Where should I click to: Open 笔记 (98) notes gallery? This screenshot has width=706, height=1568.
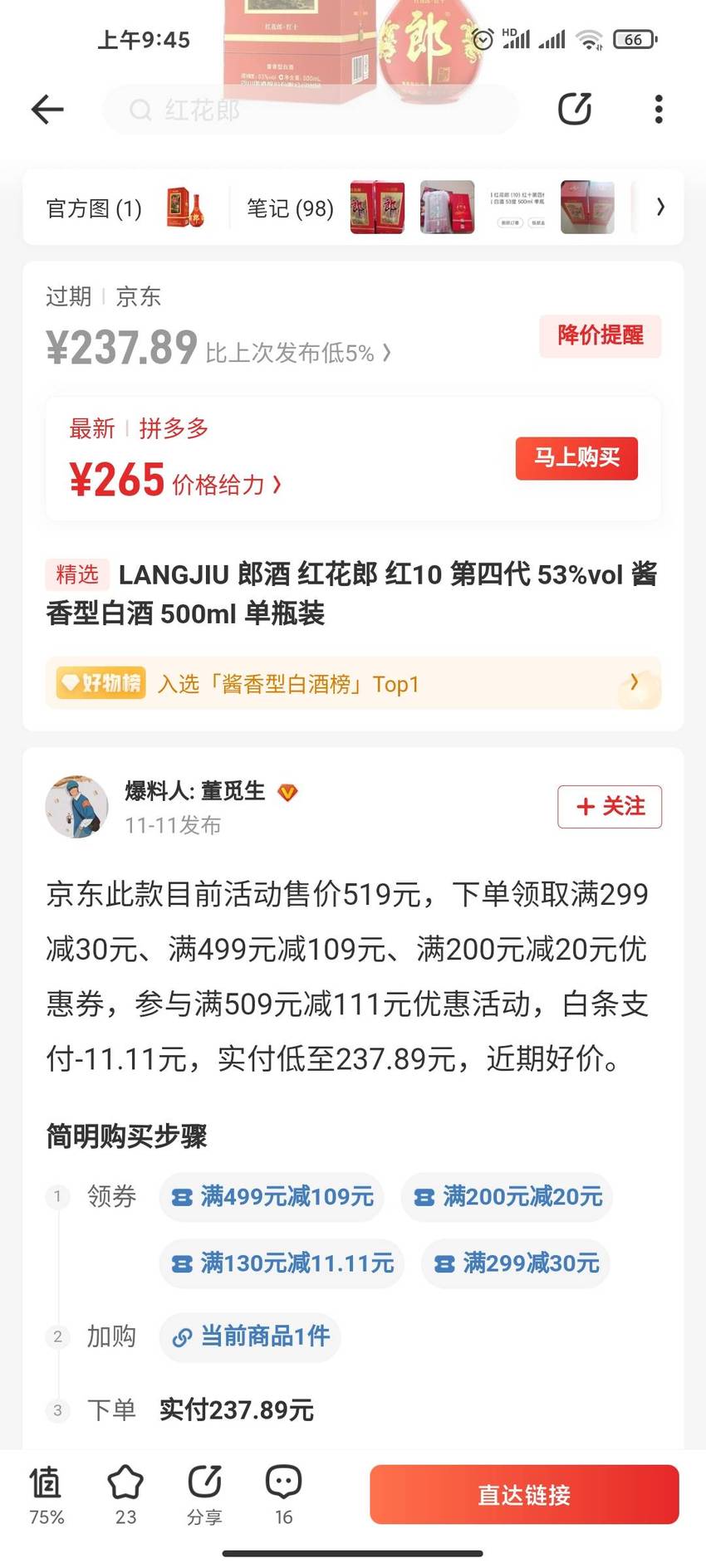point(290,208)
